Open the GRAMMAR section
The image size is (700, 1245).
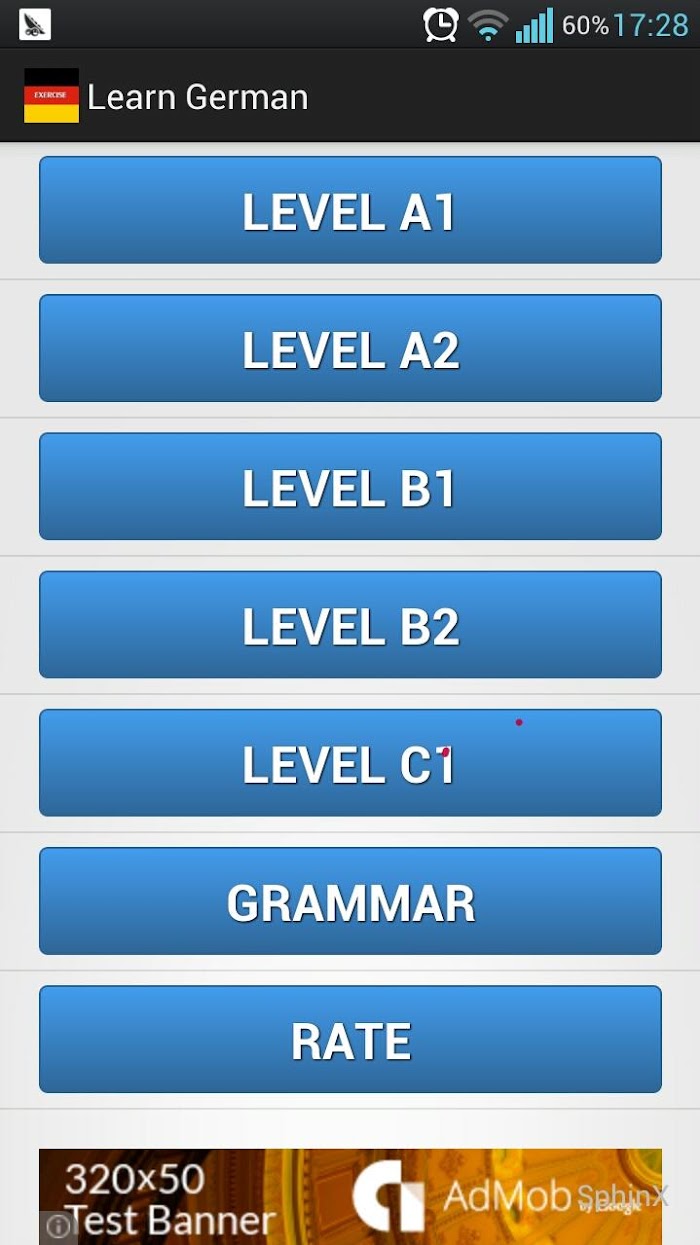pos(350,901)
